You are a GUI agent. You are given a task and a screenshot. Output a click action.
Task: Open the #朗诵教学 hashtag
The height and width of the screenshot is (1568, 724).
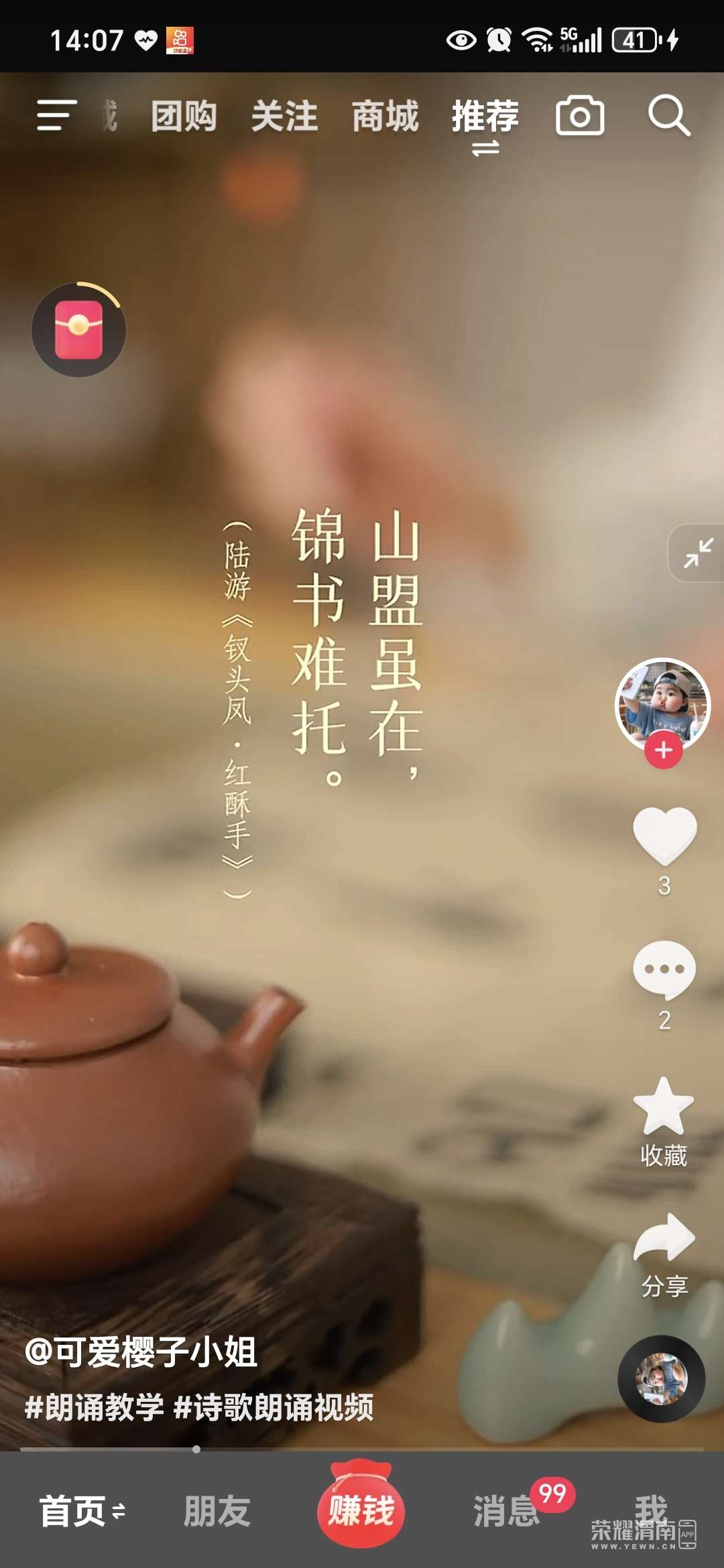(95, 1407)
